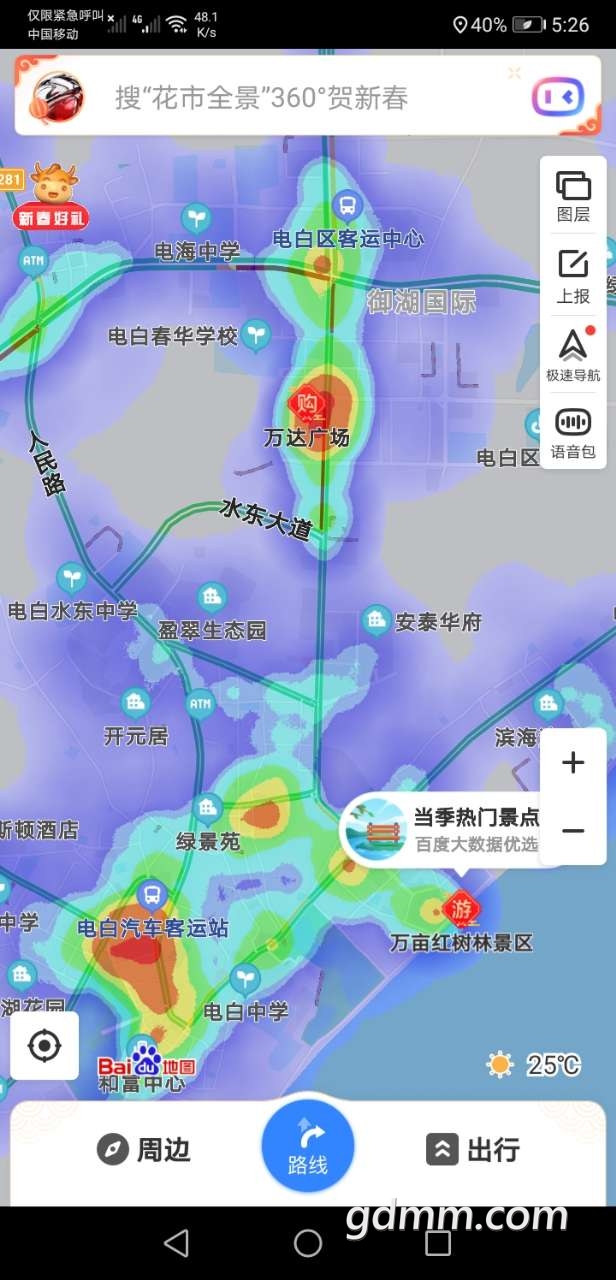Open the 新春好礼 promotion badge
Image resolution: width=616 pixels, height=1280 pixels.
[50, 198]
